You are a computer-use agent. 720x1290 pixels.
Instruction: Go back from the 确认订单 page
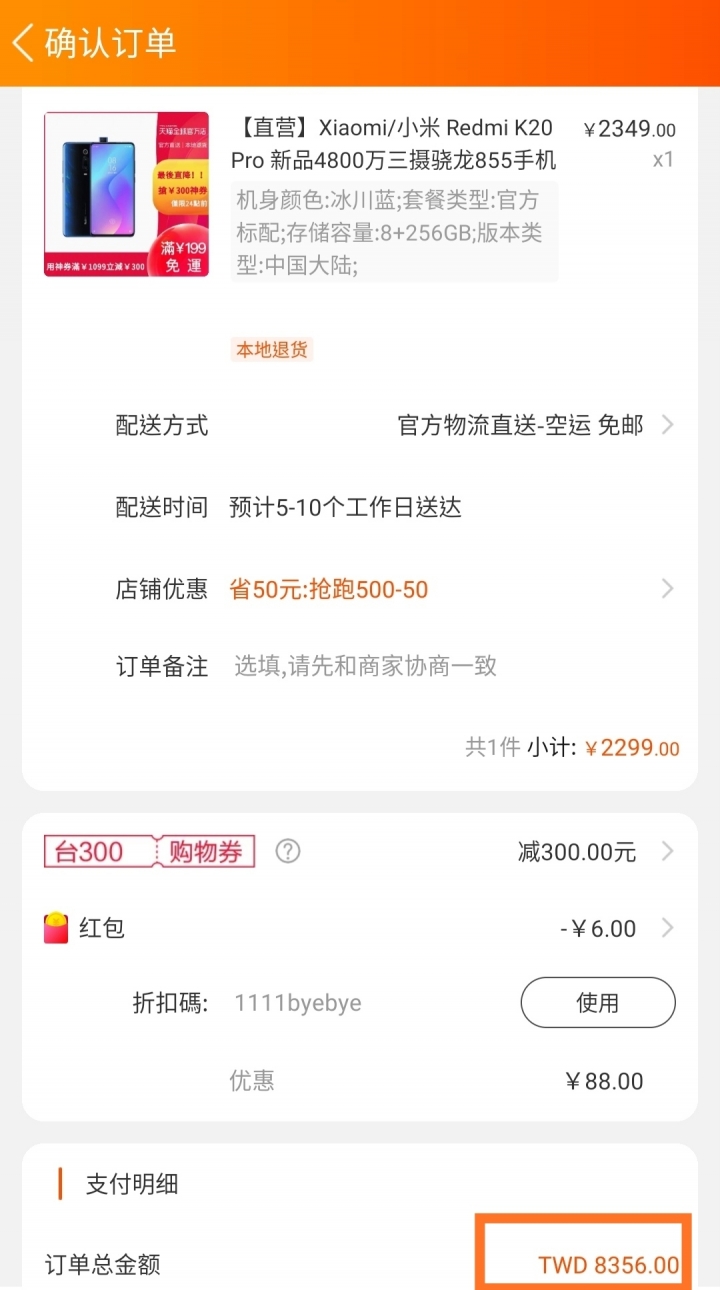pos(24,43)
